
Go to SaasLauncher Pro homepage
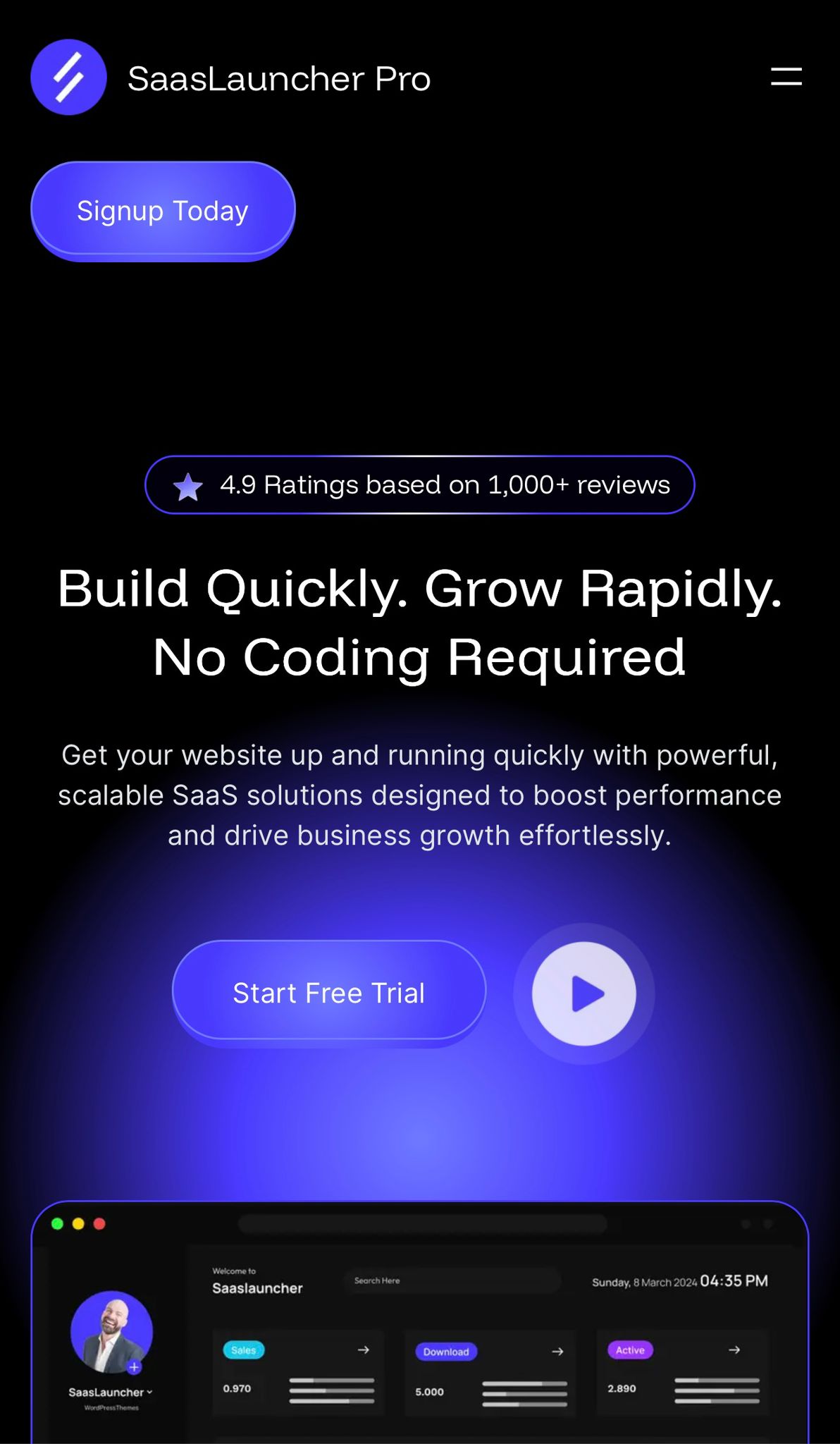click(230, 78)
